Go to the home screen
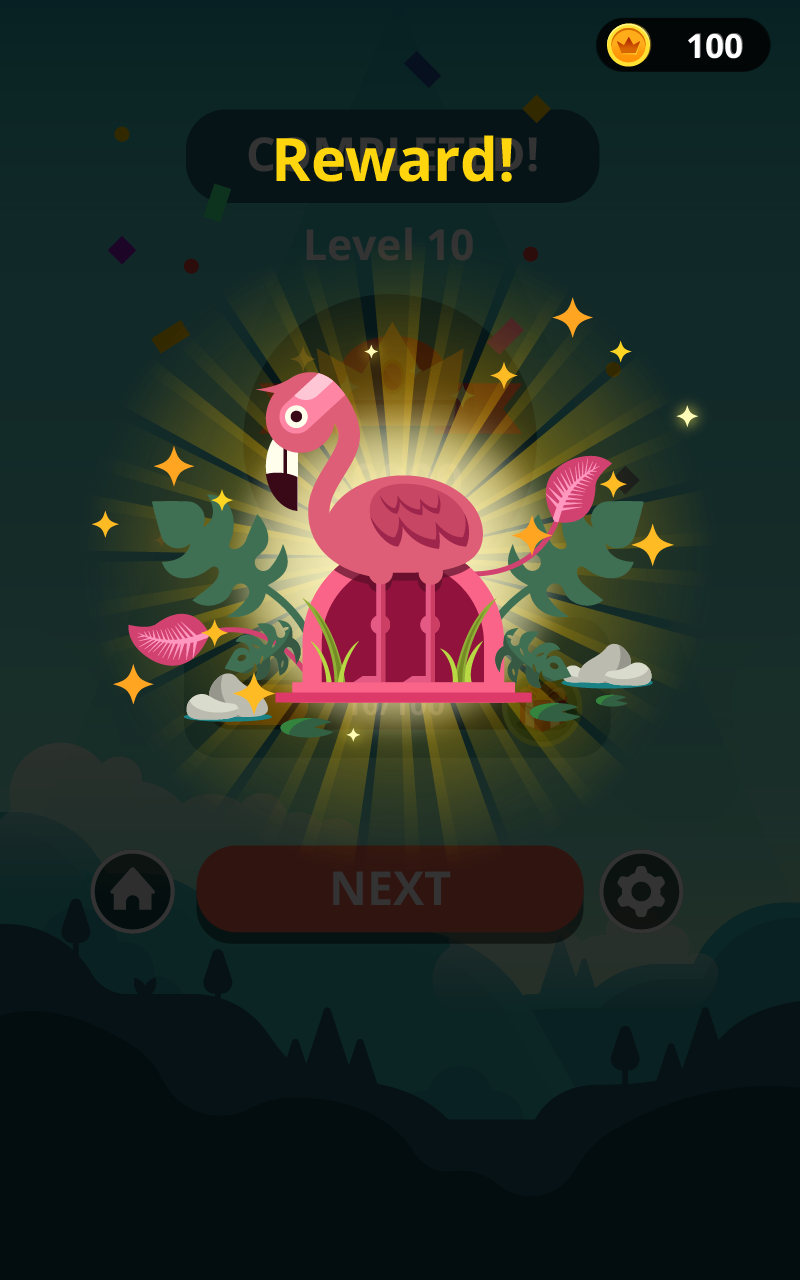 click(x=133, y=891)
